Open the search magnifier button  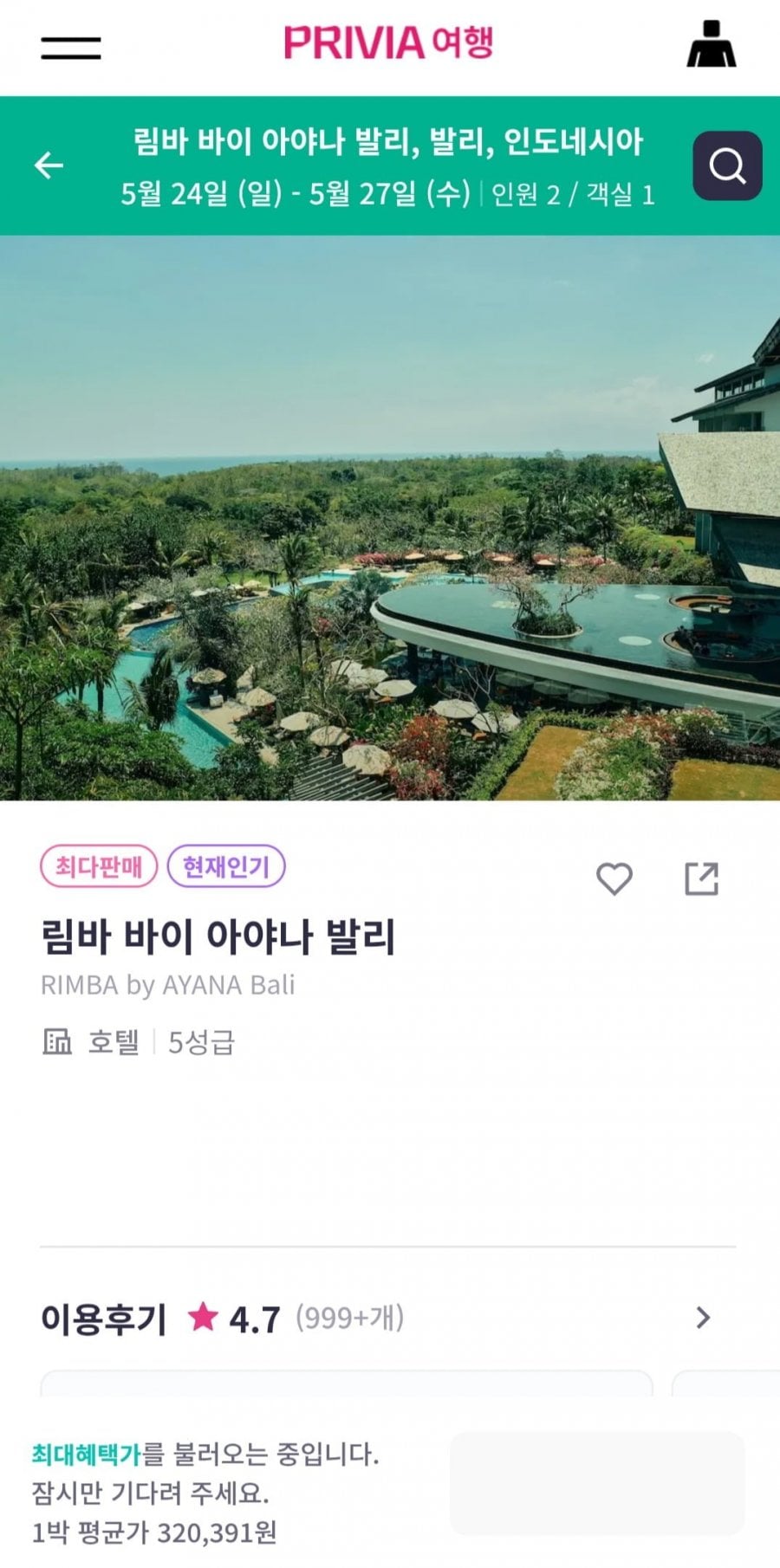[x=727, y=165]
